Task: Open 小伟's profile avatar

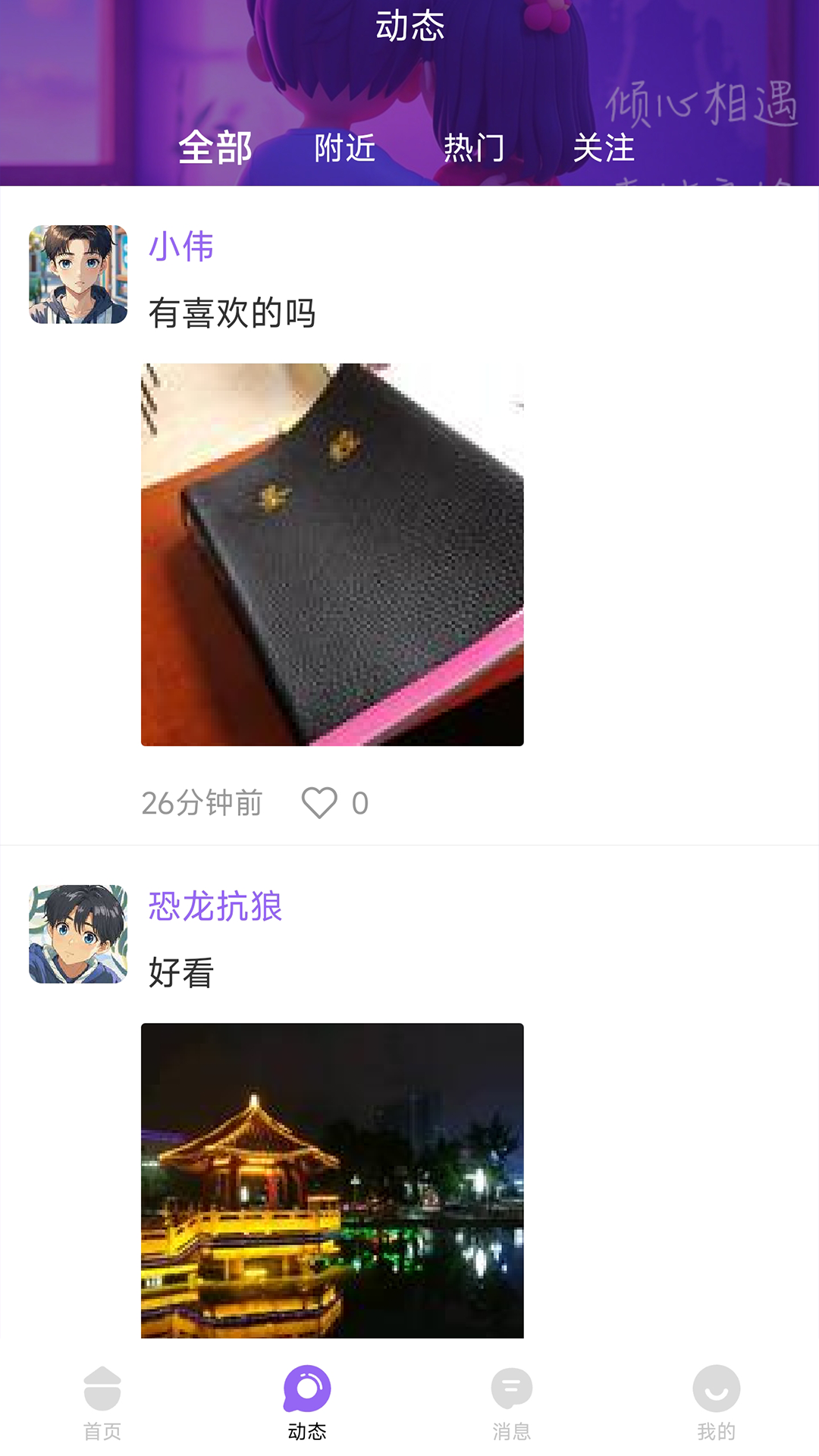Action: coord(78,275)
